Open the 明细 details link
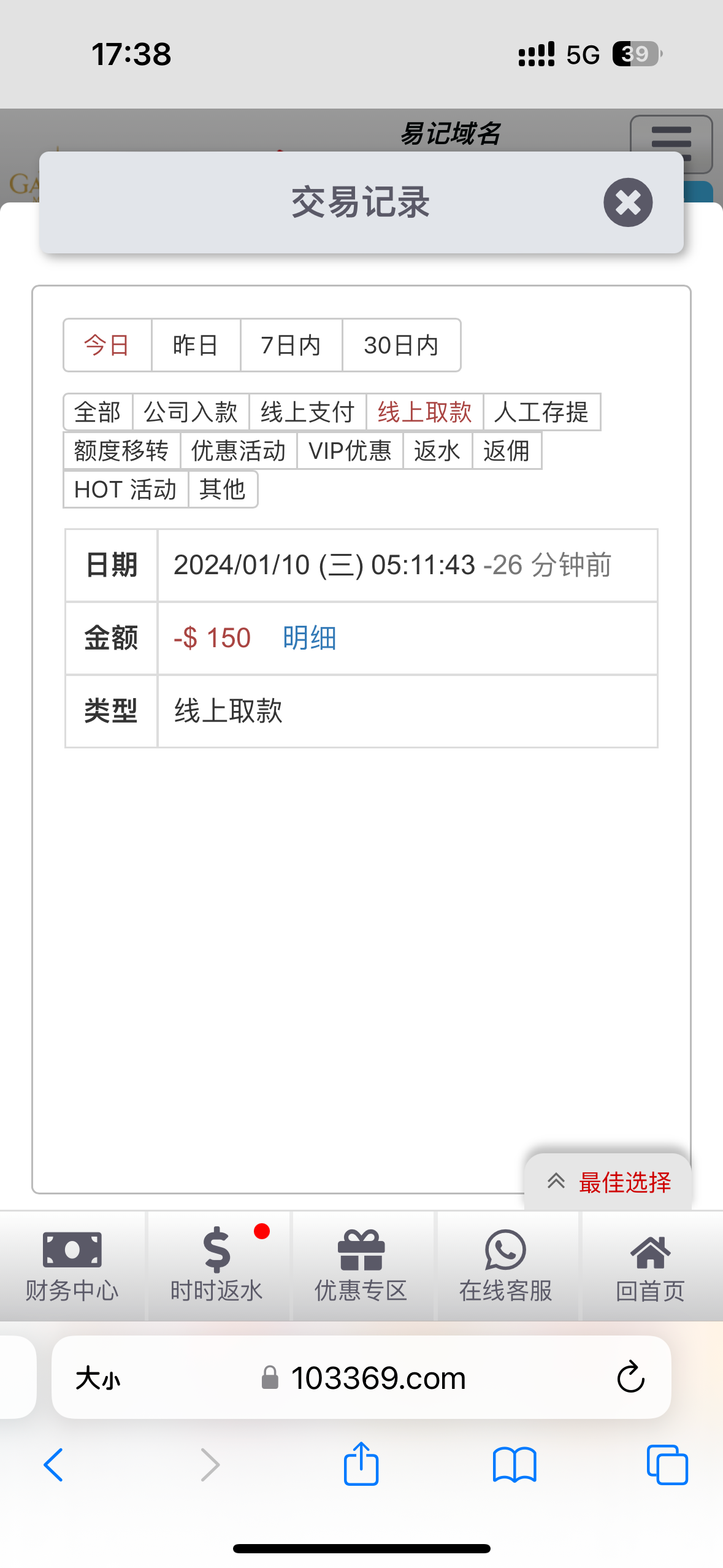The height and width of the screenshot is (1568, 723). (309, 638)
